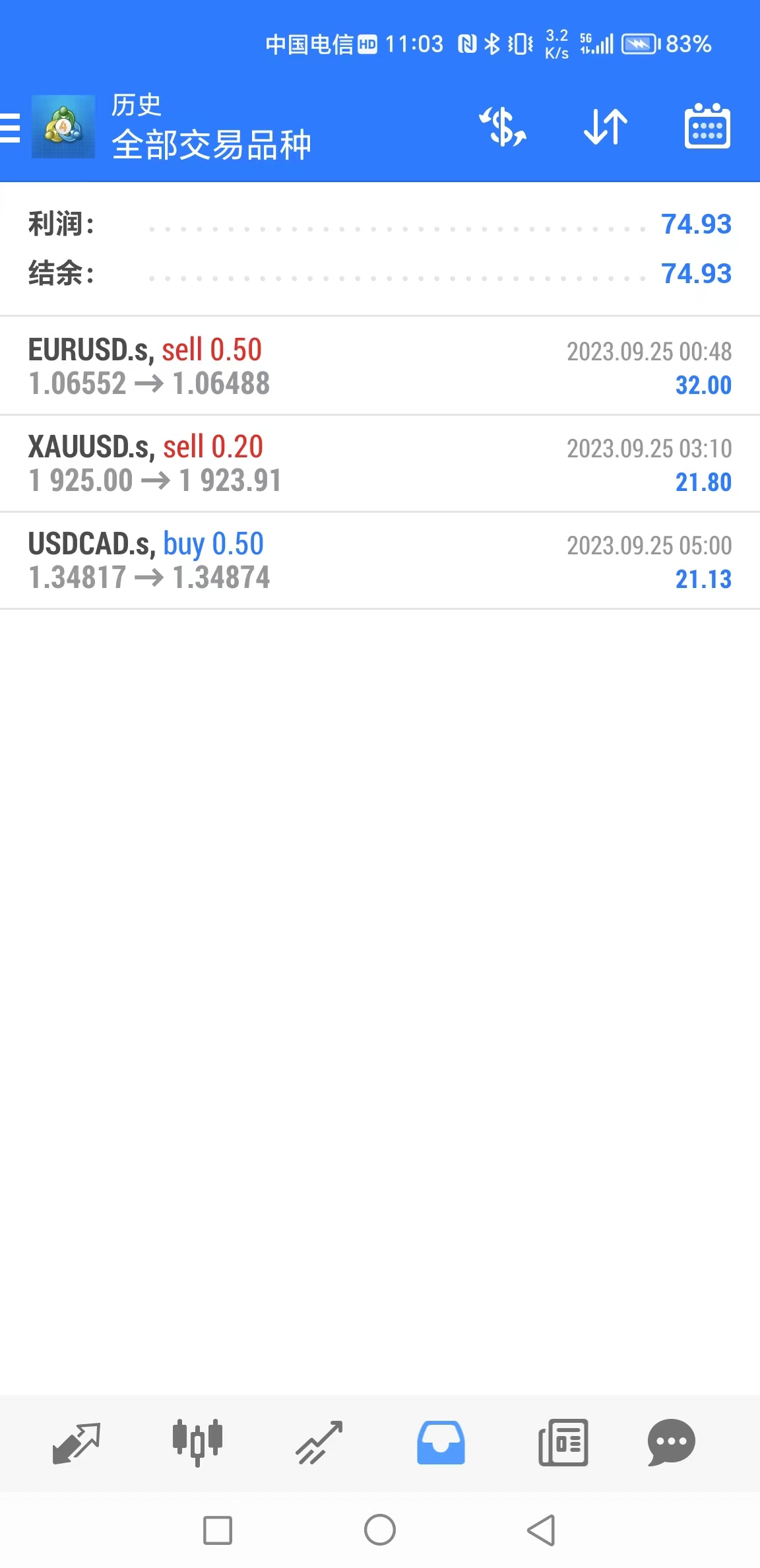Go to the candlestick chart tab
Viewport: 760px width, 1568px height.
[197, 1443]
